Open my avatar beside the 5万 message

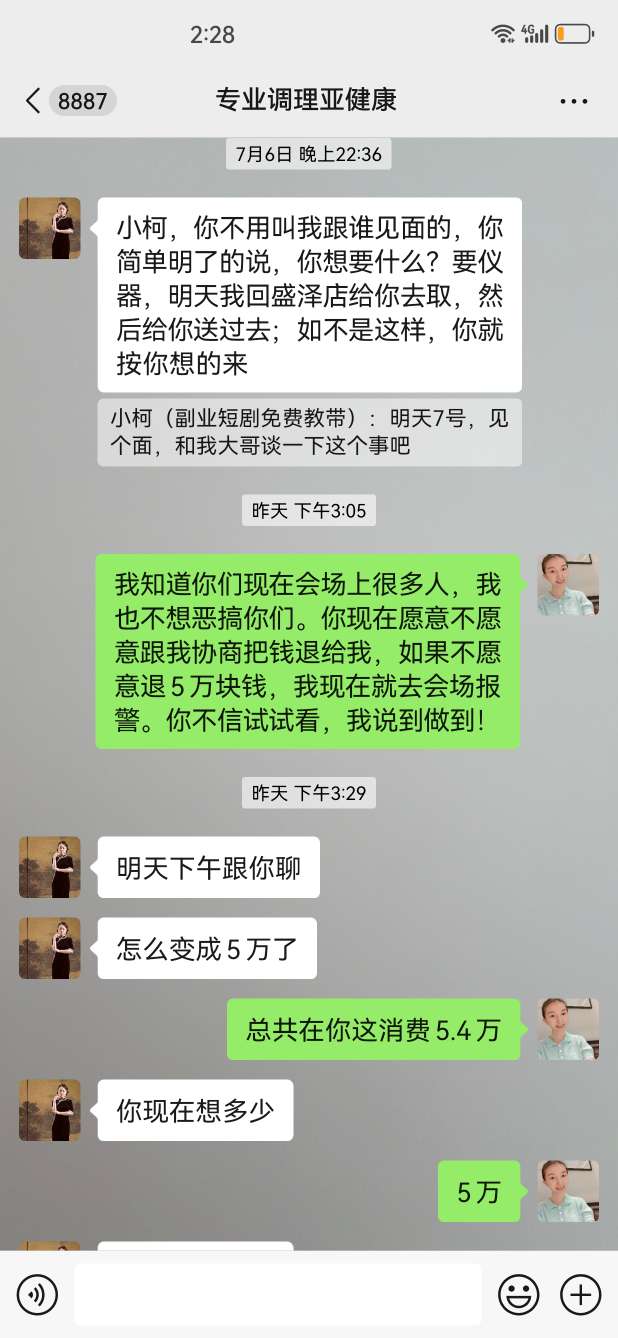[567, 1191]
